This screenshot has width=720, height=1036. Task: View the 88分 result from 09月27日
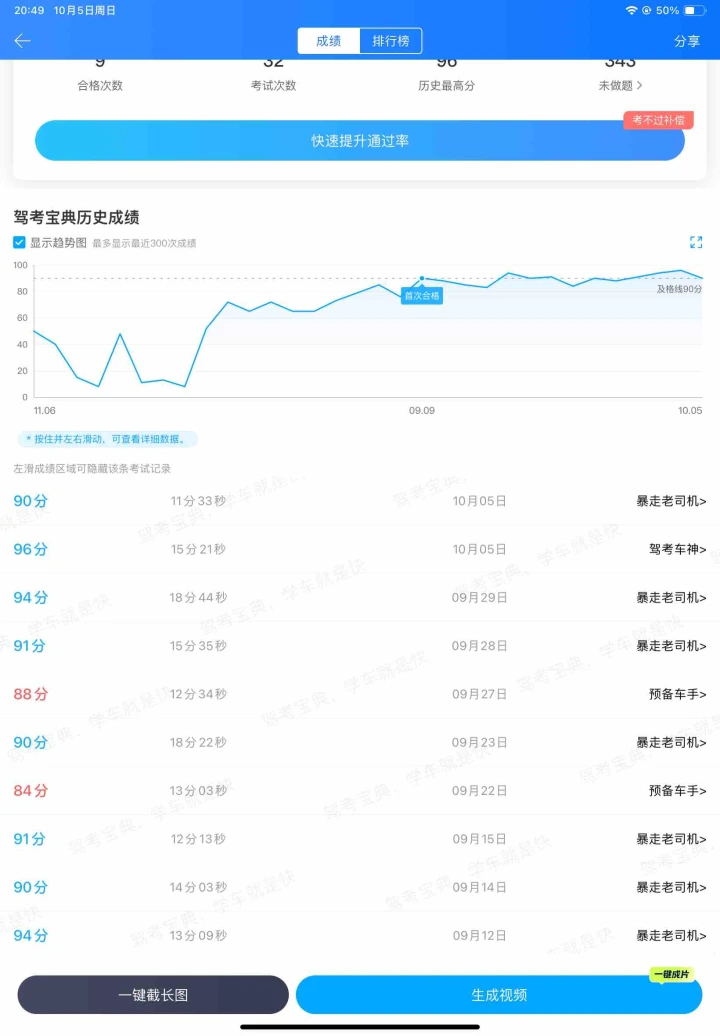pos(360,694)
